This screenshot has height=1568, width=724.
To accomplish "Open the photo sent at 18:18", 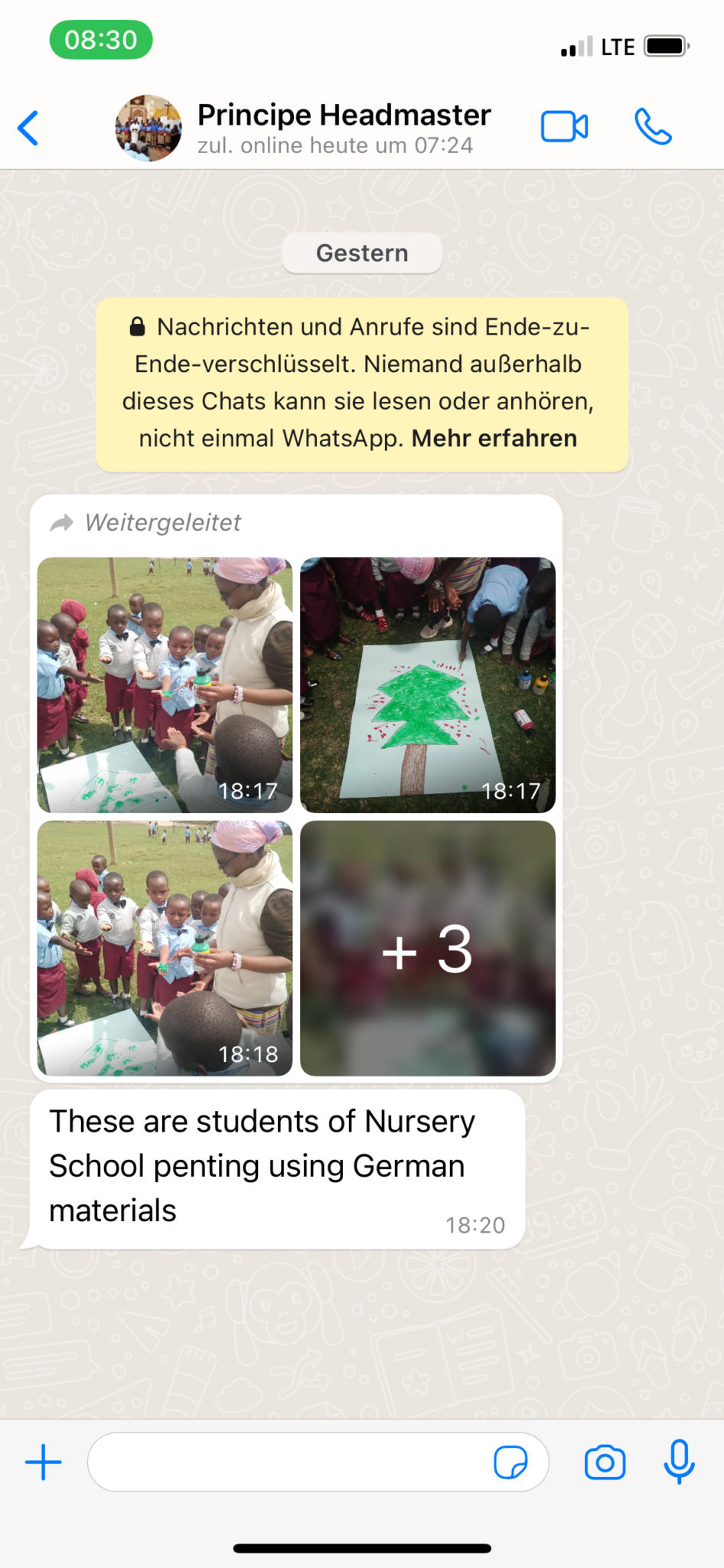I will [165, 948].
